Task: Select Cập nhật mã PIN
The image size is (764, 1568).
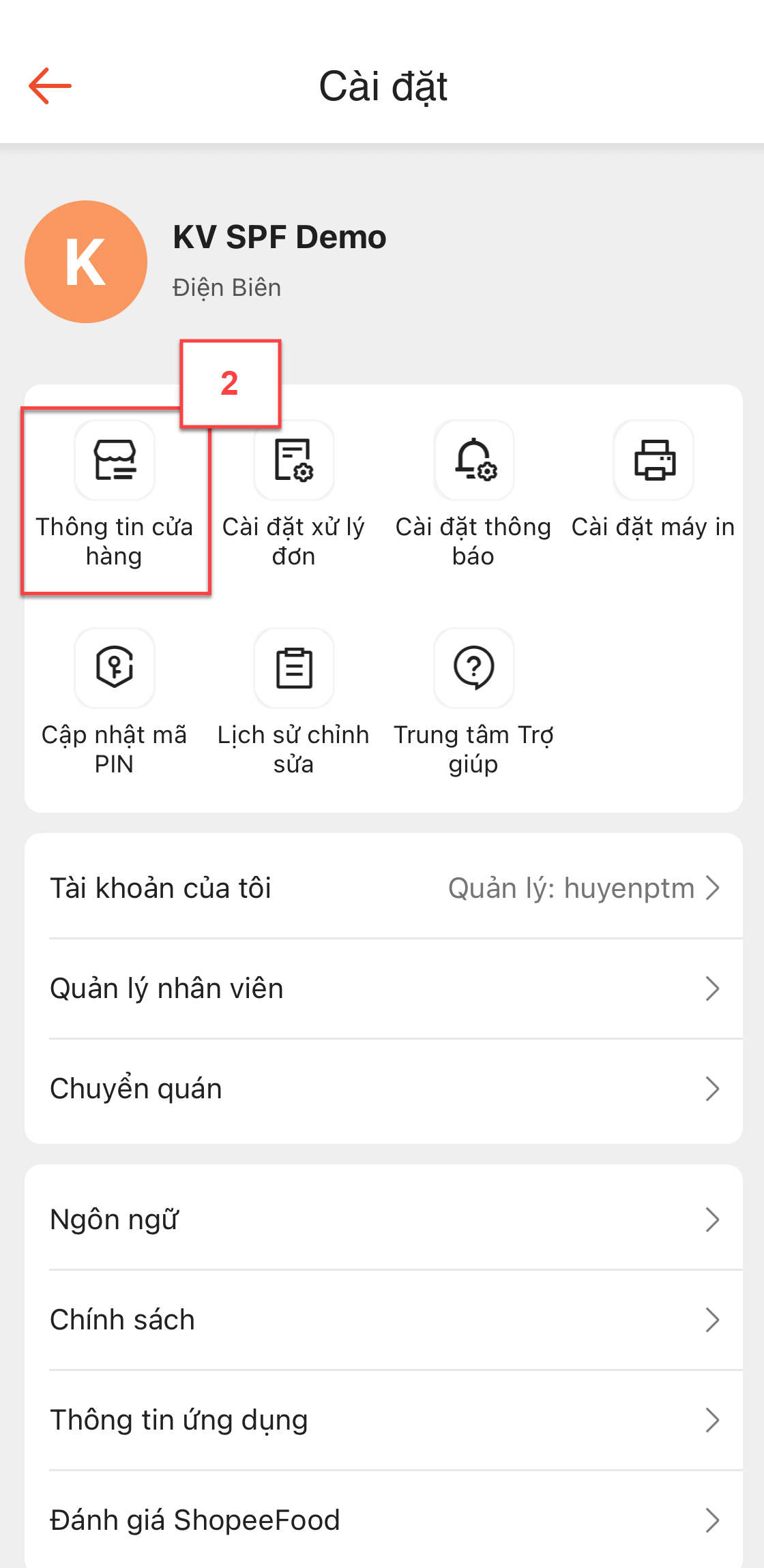Action: click(x=115, y=703)
